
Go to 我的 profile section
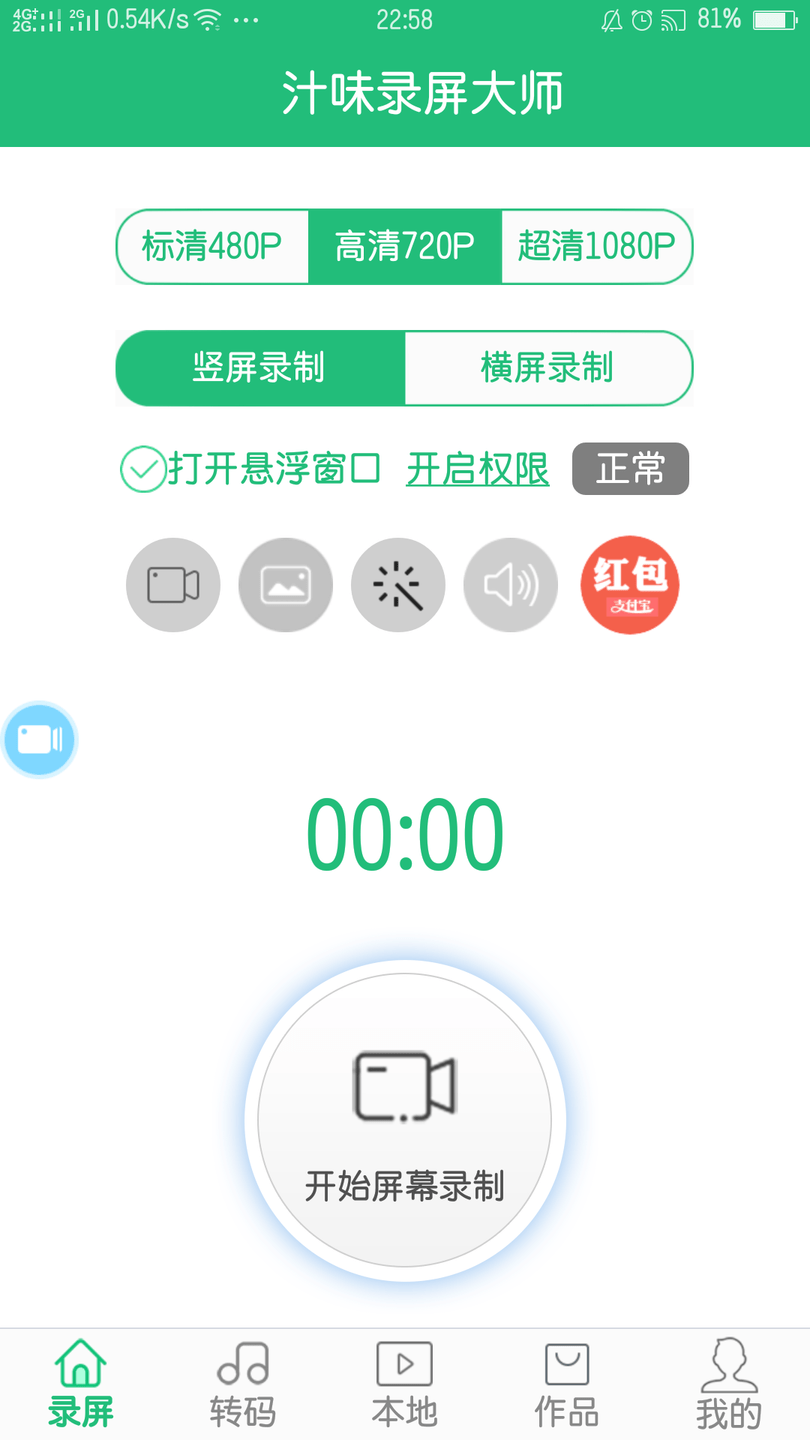(x=729, y=1381)
